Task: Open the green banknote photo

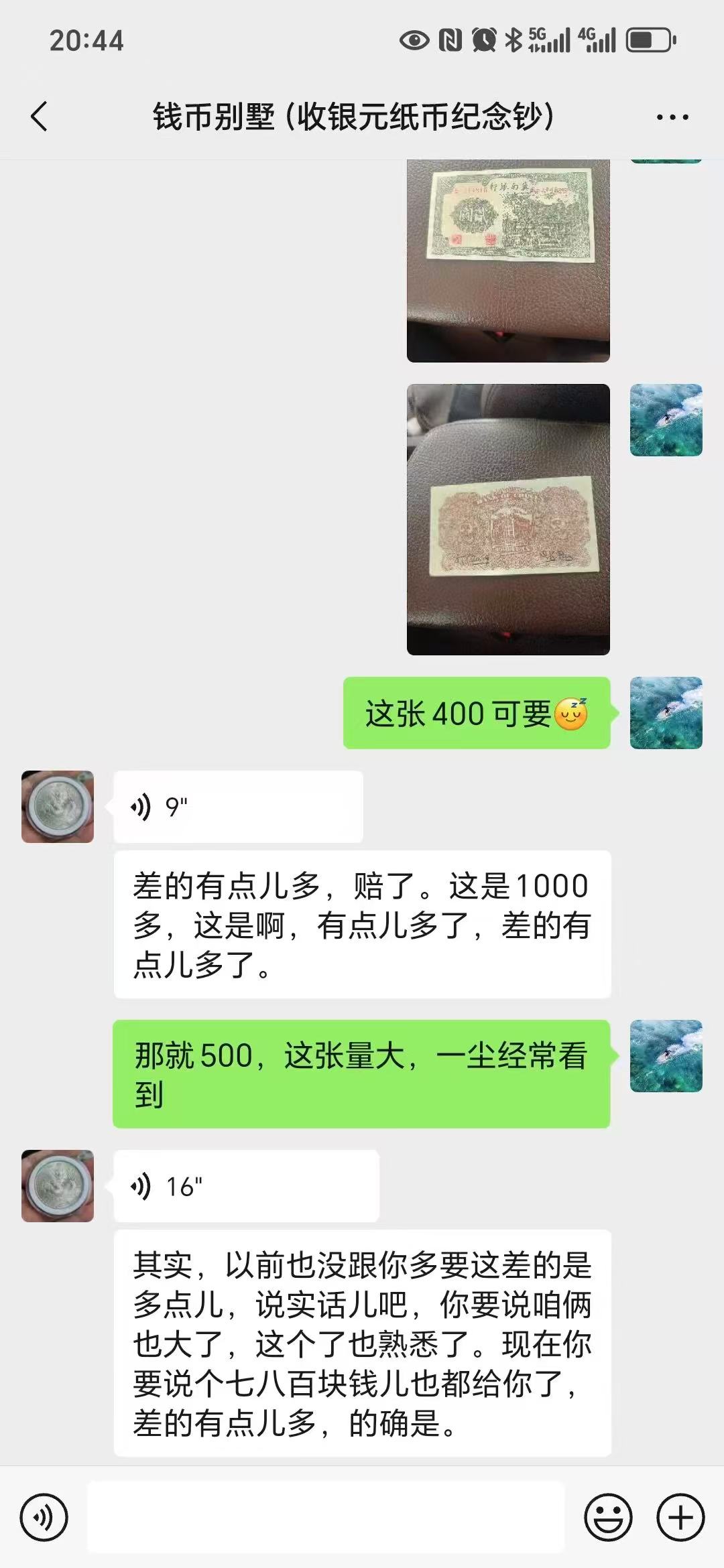Action: (508, 260)
